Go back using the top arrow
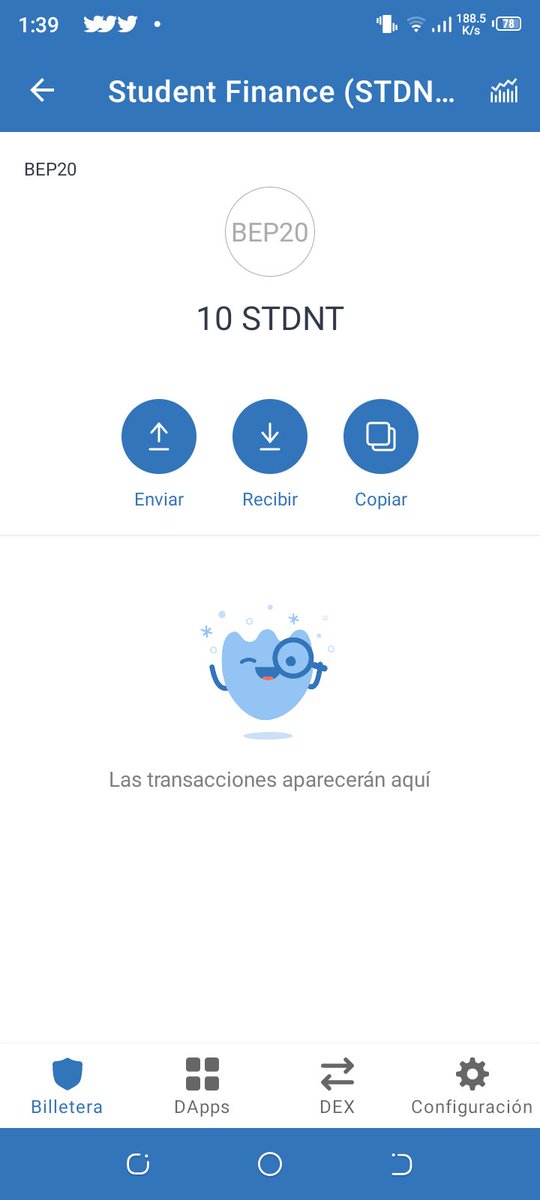Viewport: 540px width, 1200px height. click(x=42, y=91)
